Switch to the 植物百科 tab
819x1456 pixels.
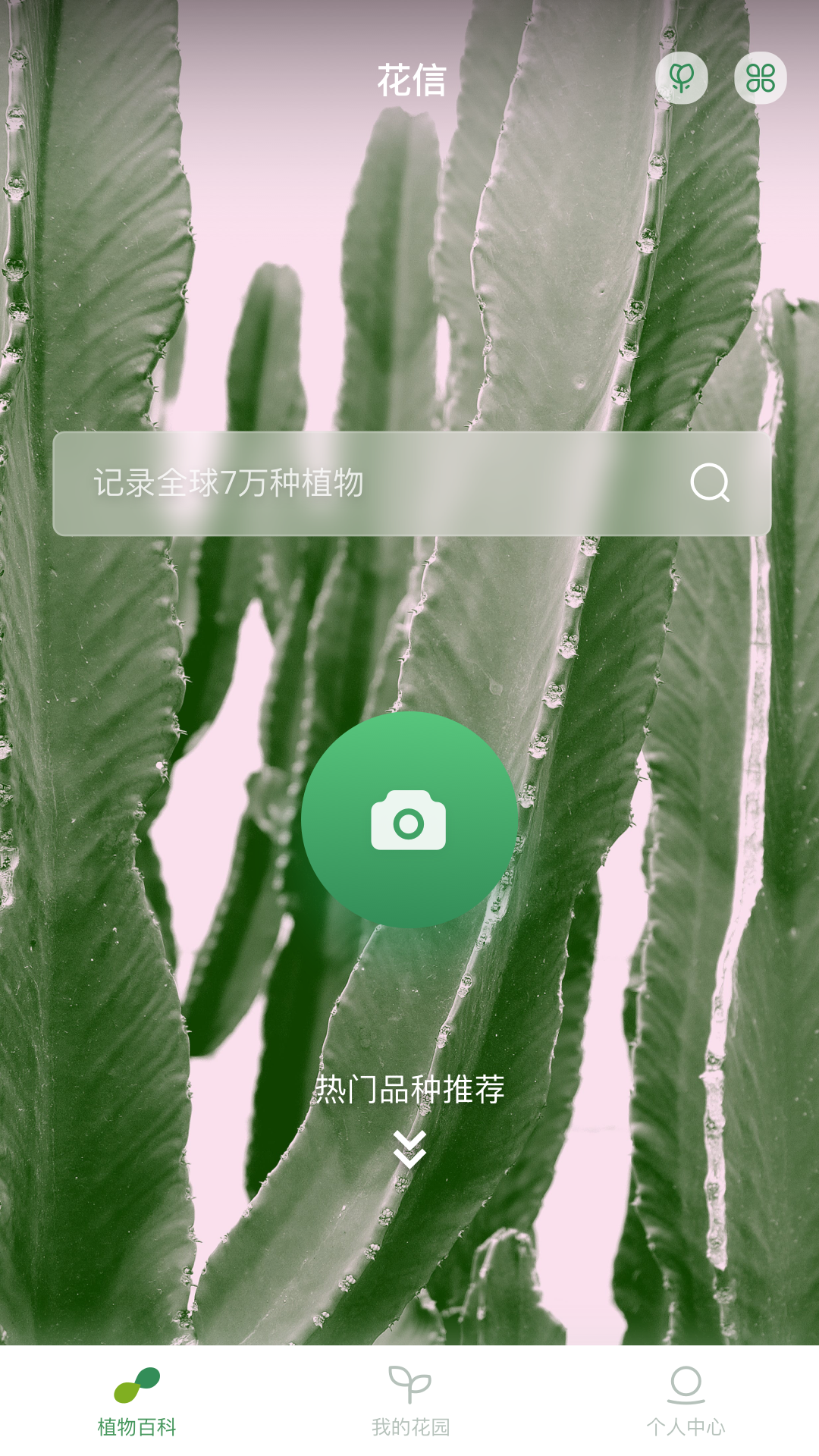click(x=136, y=1401)
